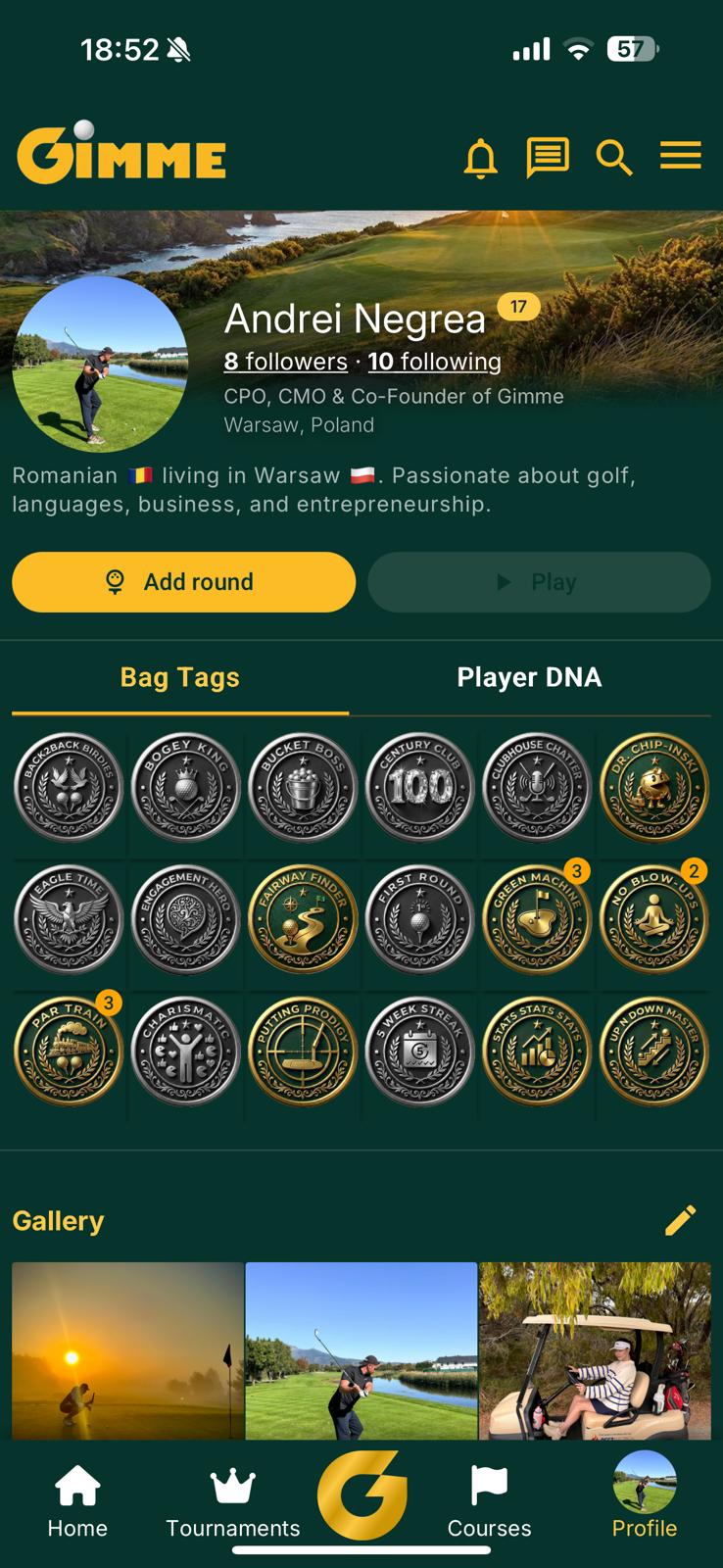Viewport: 723px width, 1568px height.
Task: Add a new round
Action: pos(183,582)
